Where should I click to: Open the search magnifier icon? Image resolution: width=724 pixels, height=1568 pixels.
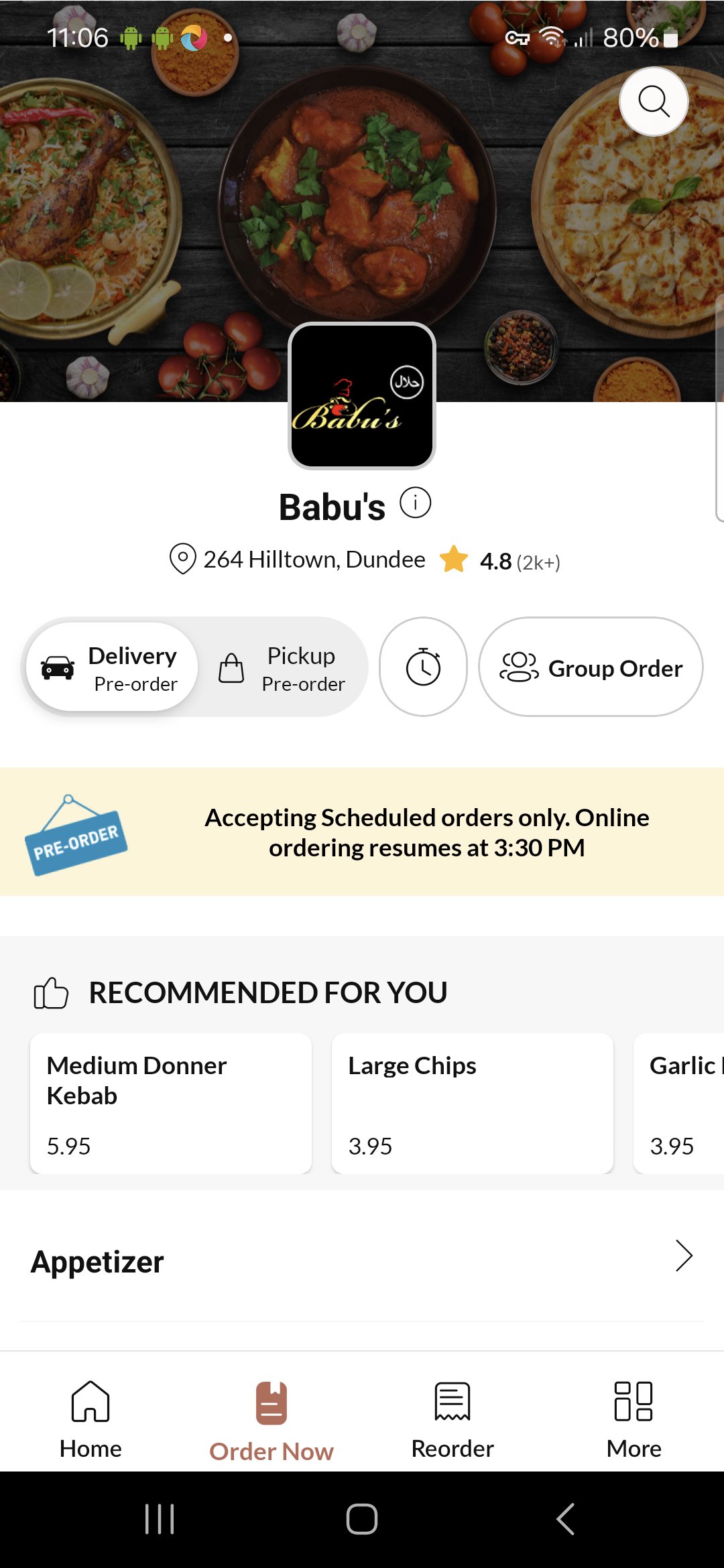point(654,102)
